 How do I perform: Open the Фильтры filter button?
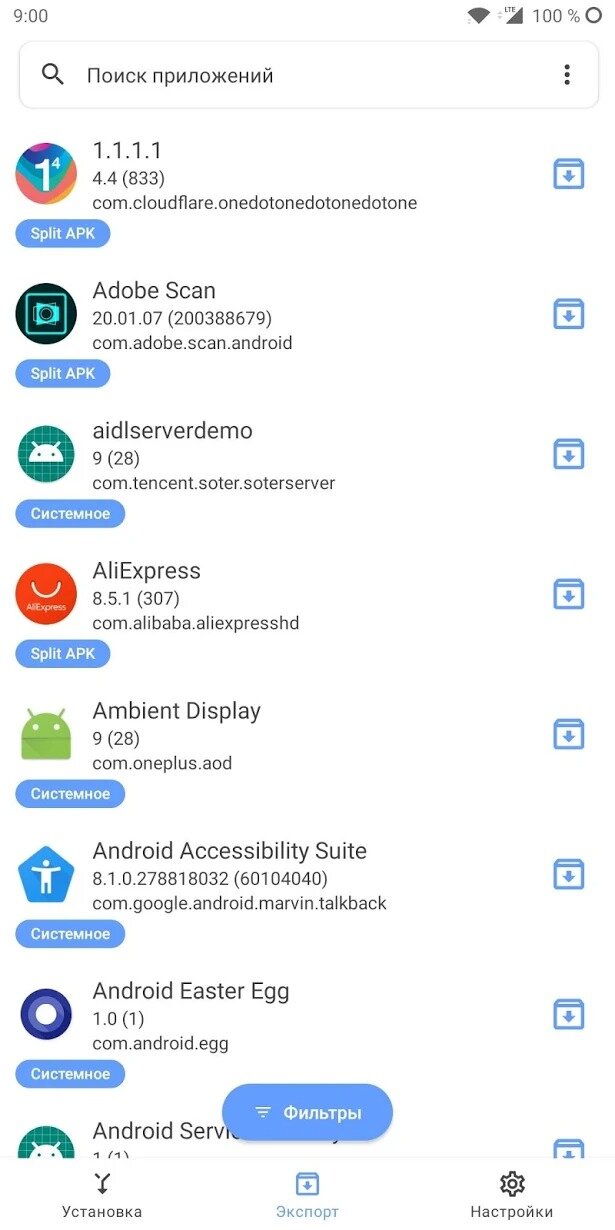click(307, 1113)
